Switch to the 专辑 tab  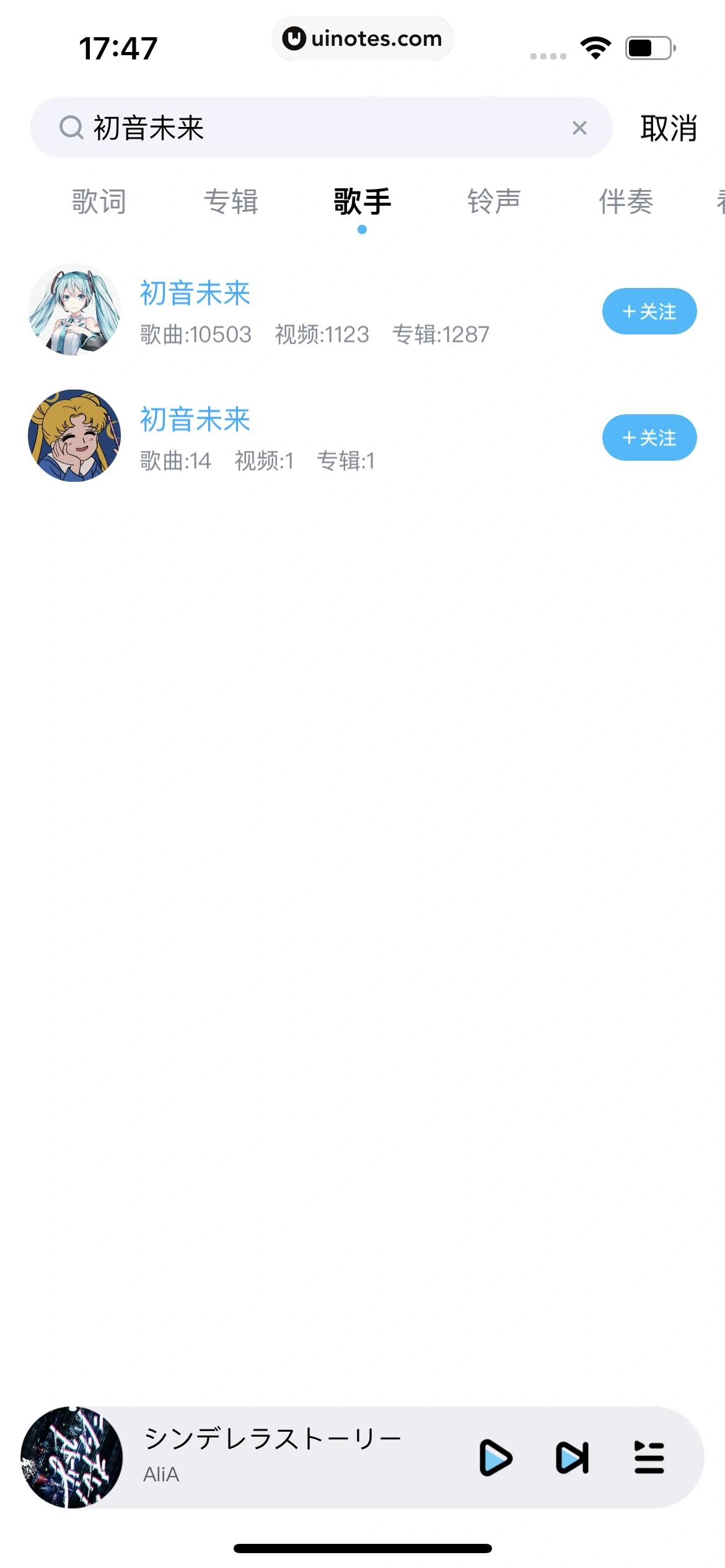coord(231,202)
